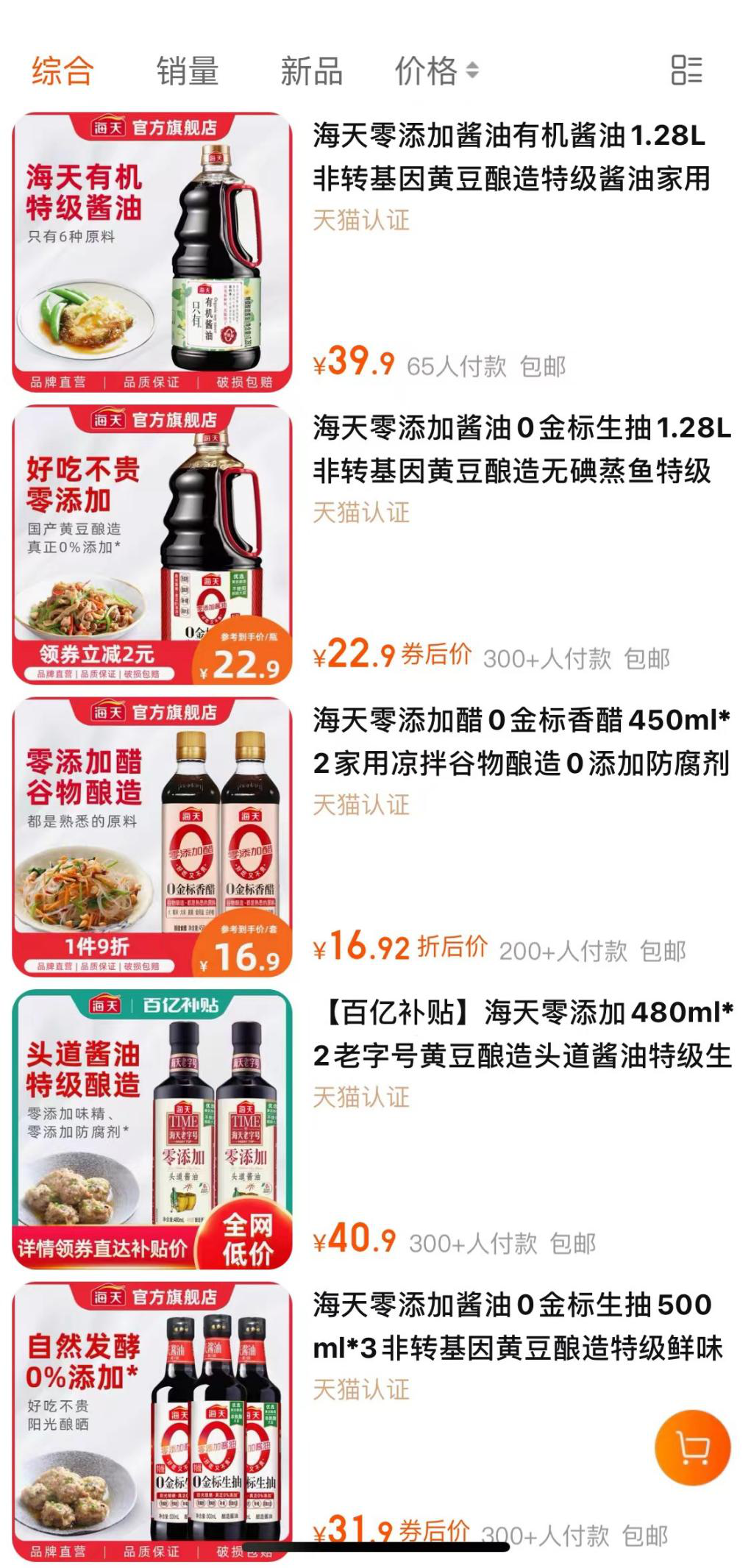
Task: Open 0金标生抽 1.28L product at ¥22.9
Action: click(521, 449)
